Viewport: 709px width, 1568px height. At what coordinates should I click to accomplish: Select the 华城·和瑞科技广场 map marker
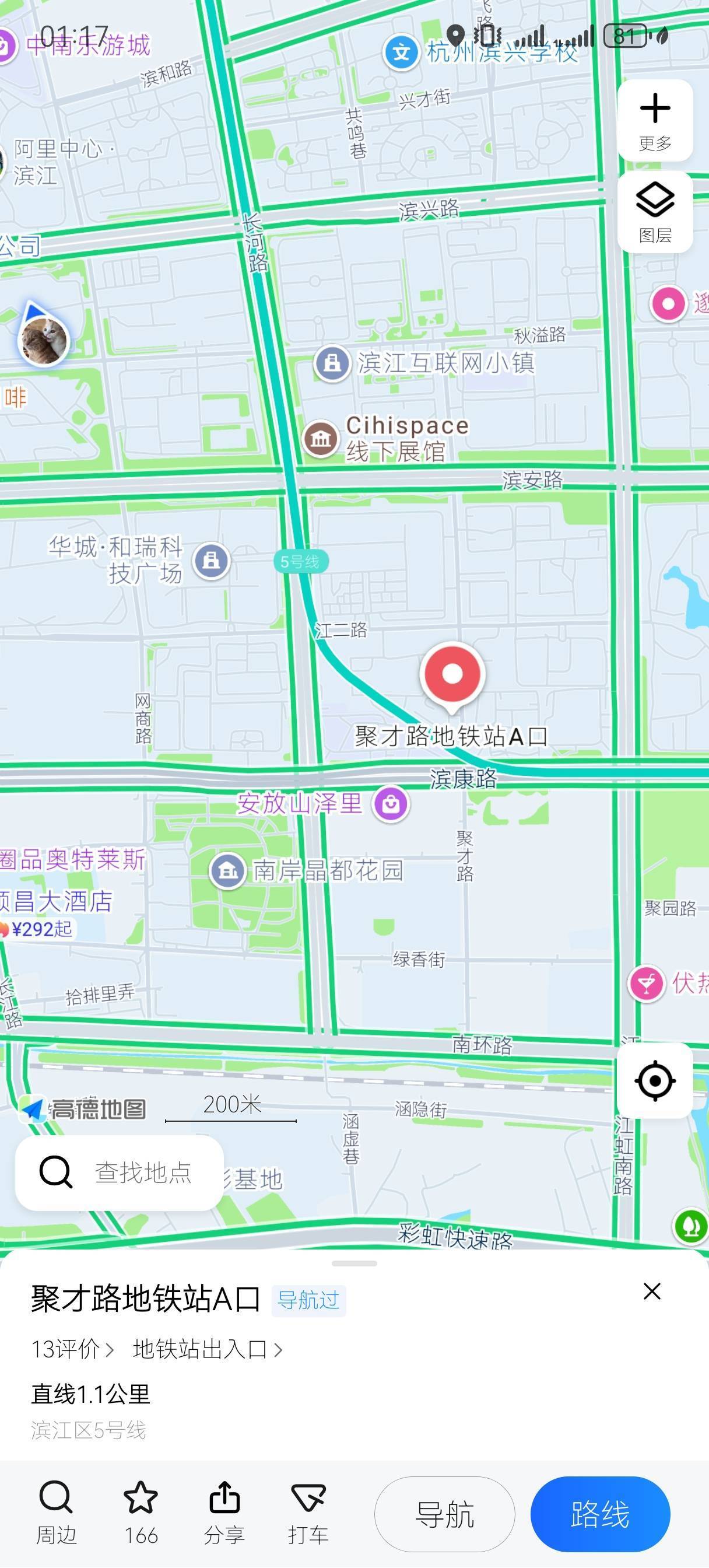(x=211, y=560)
